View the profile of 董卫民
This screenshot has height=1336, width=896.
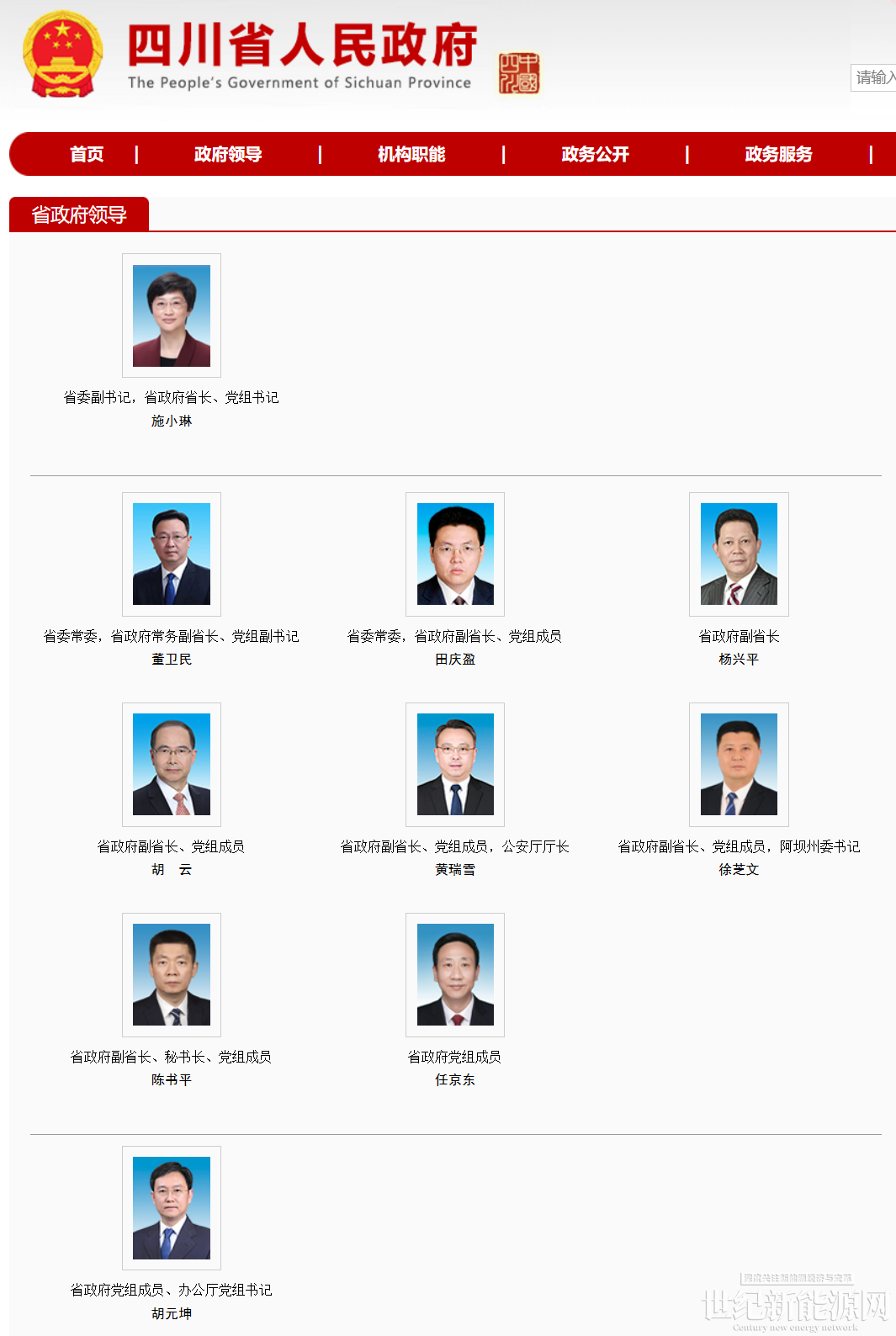tap(172, 554)
